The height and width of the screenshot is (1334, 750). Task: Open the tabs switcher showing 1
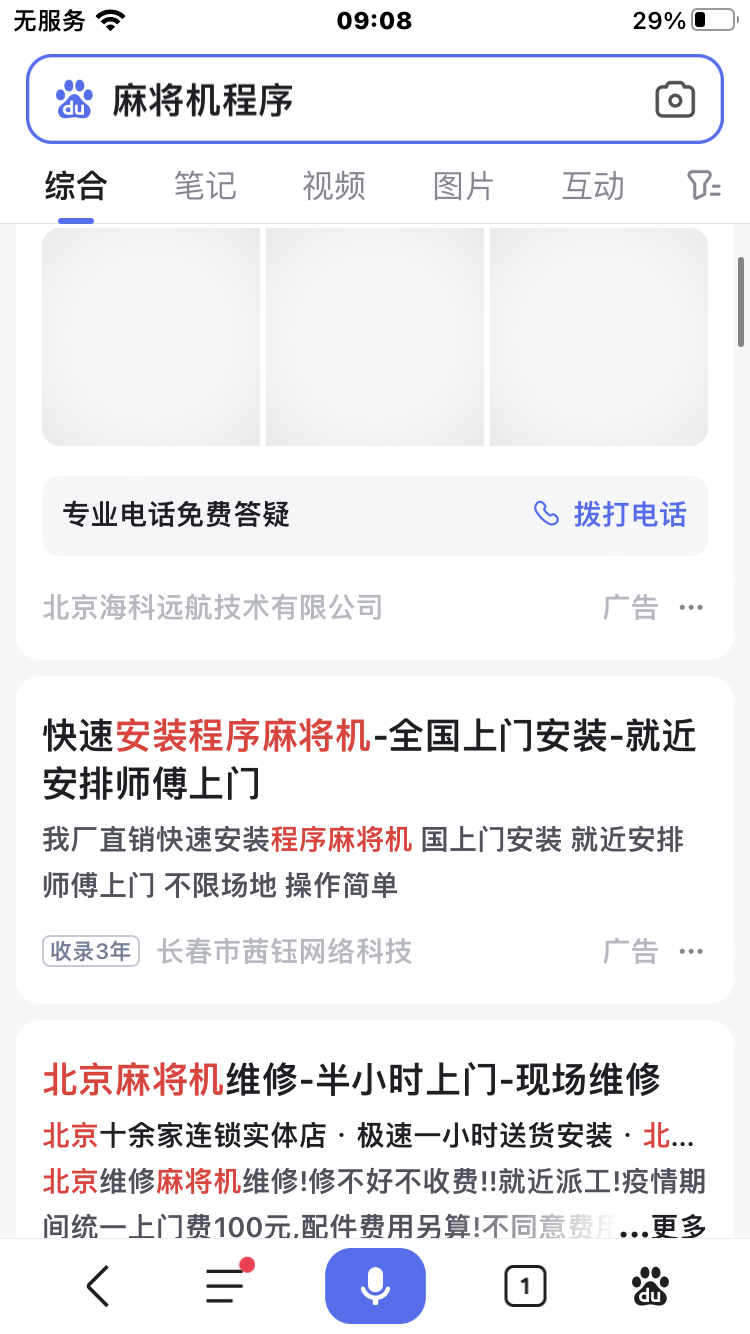tap(525, 1286)
